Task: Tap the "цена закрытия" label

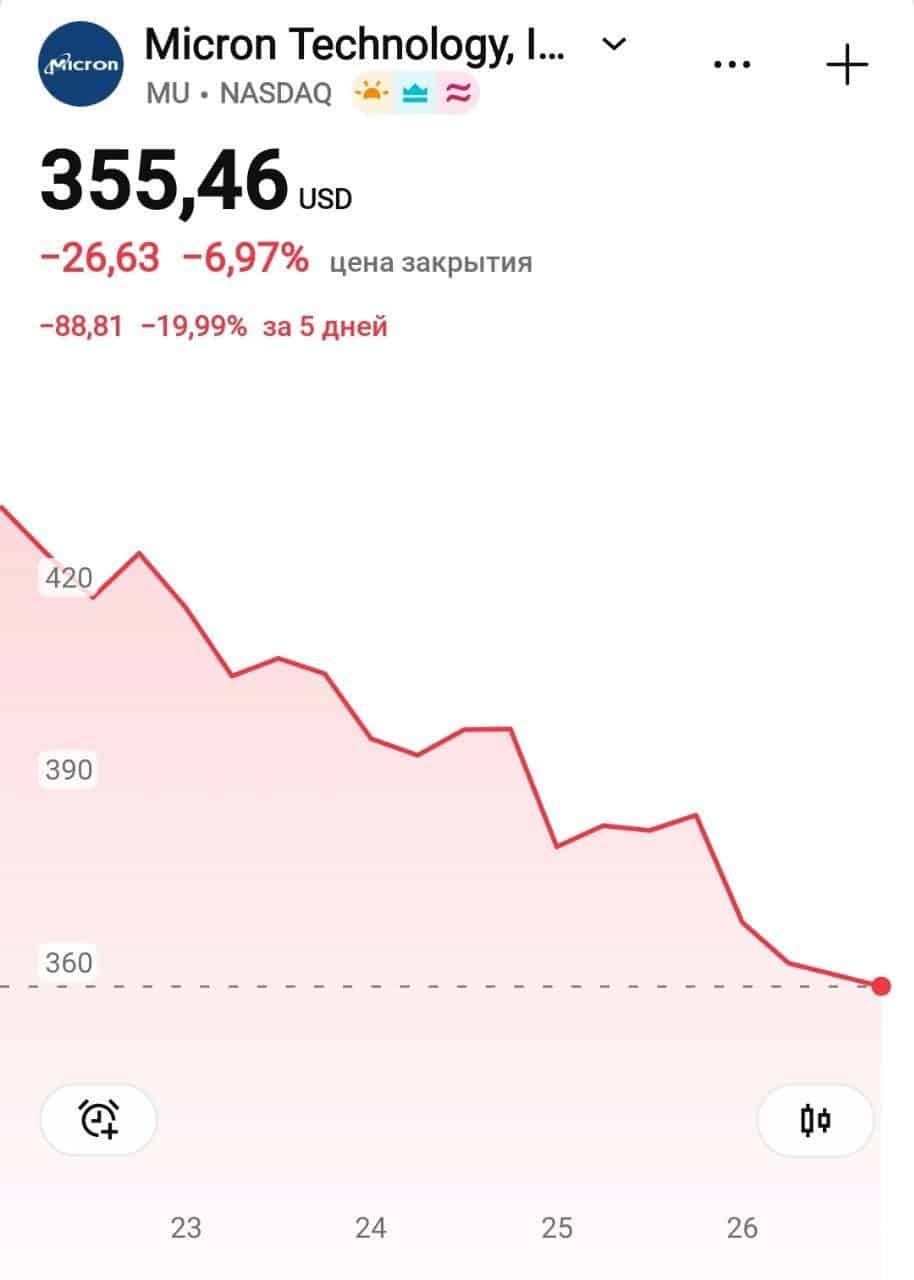Action: click(x=428, y=262)
